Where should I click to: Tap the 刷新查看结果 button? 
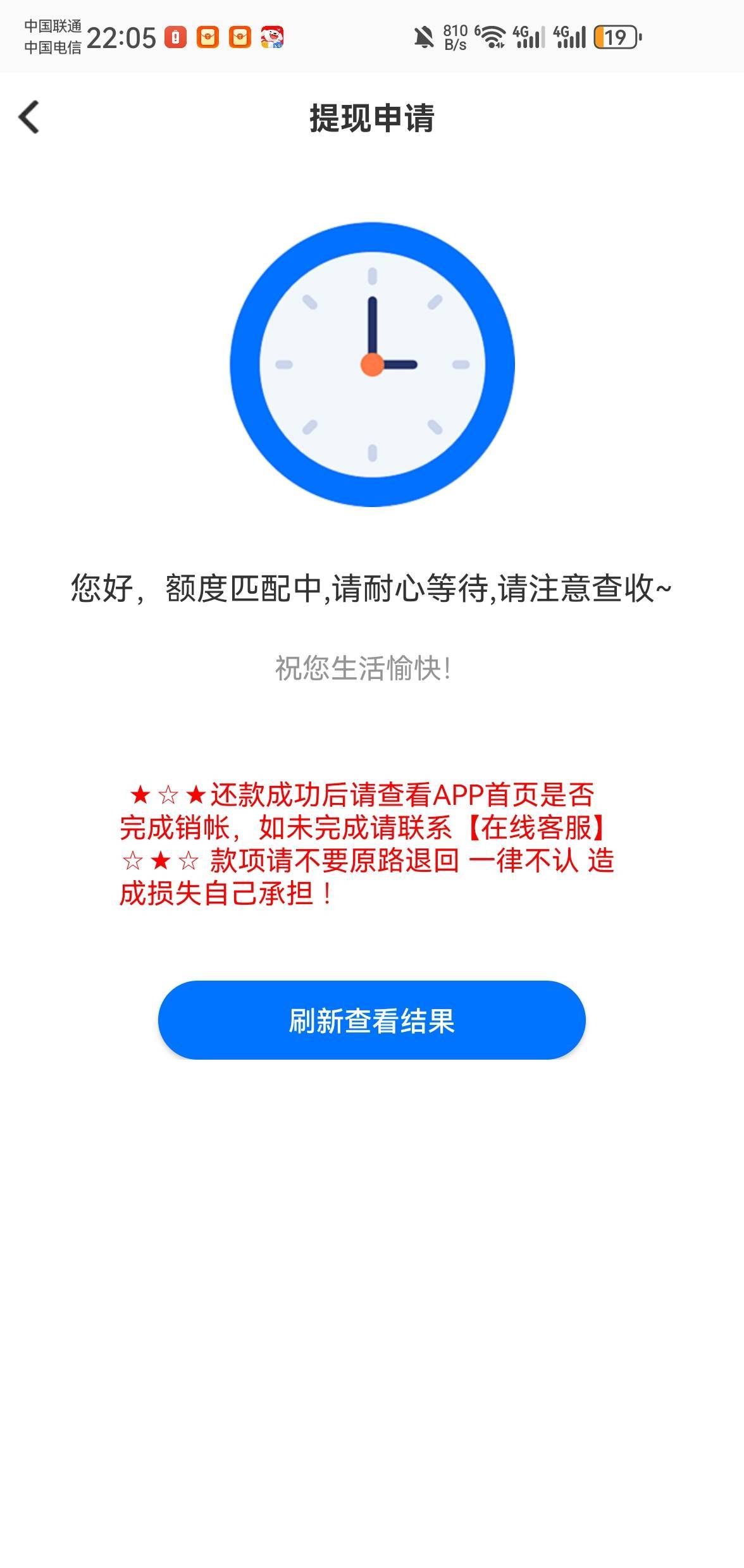[372, 1020]
